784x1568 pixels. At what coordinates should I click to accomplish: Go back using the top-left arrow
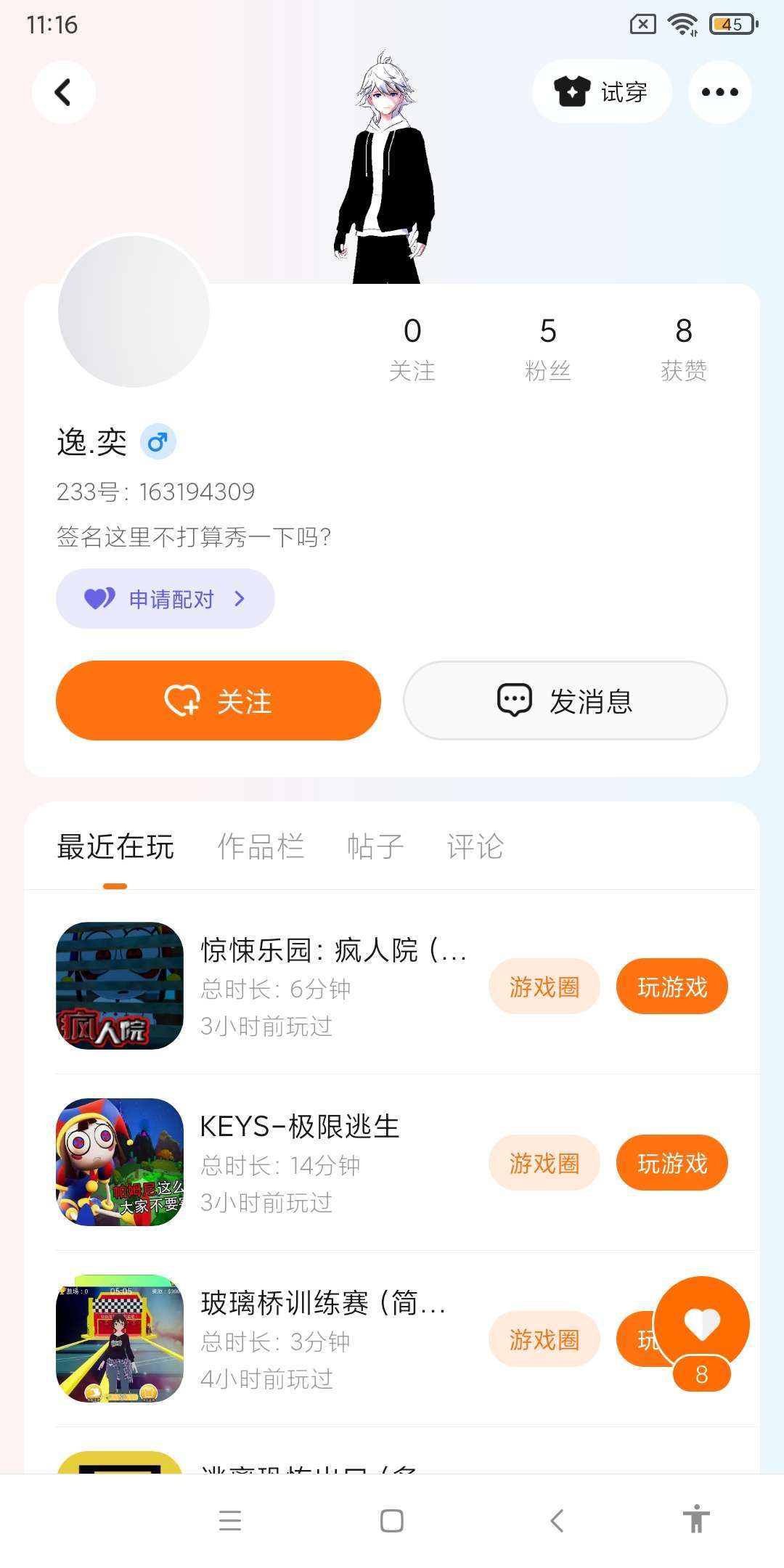64,92
